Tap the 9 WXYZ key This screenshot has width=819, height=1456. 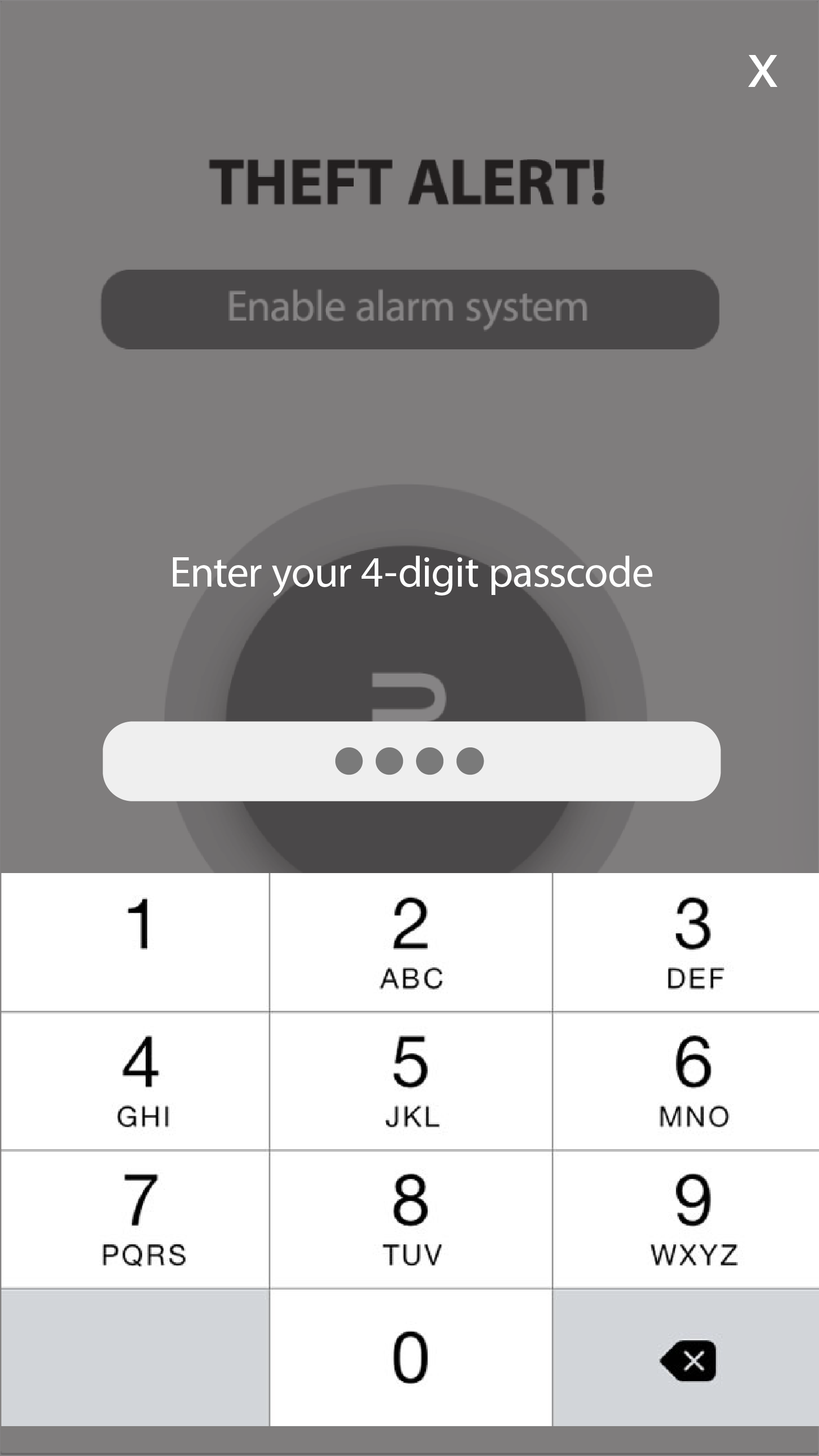(x=685, y=1220)
